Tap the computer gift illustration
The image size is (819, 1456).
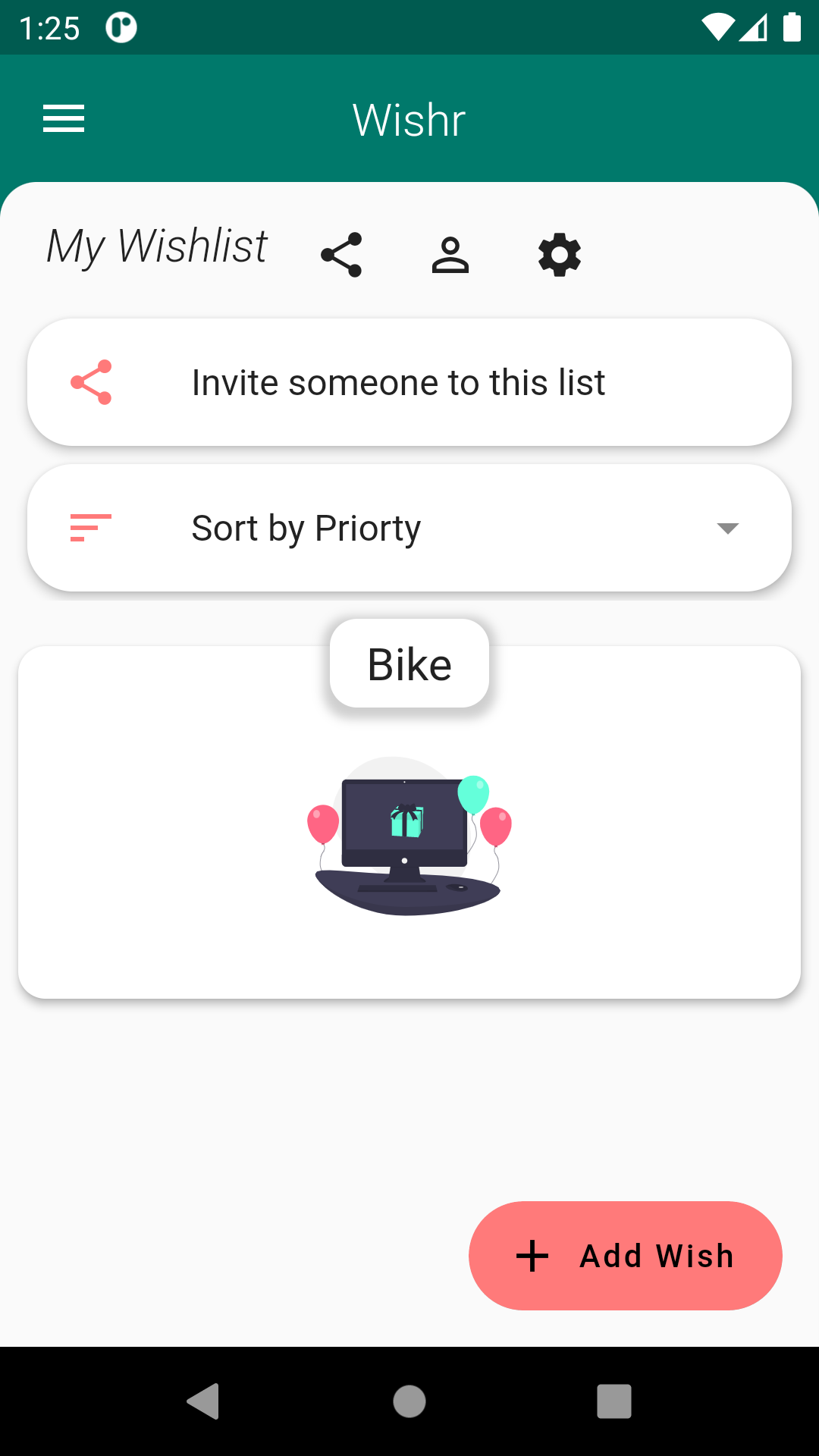click(x=409, y=838)
